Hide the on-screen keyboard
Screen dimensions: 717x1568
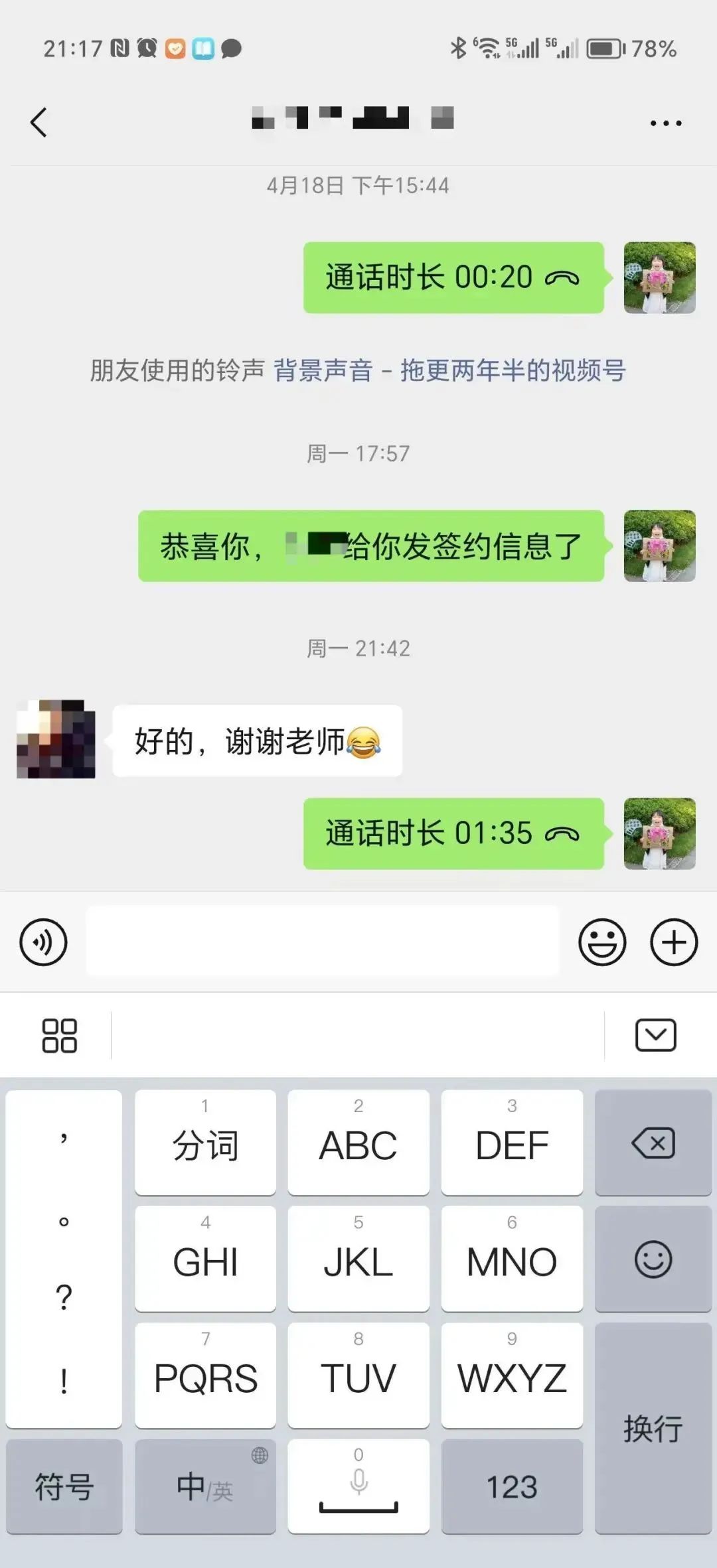(x=655, y=1035)
